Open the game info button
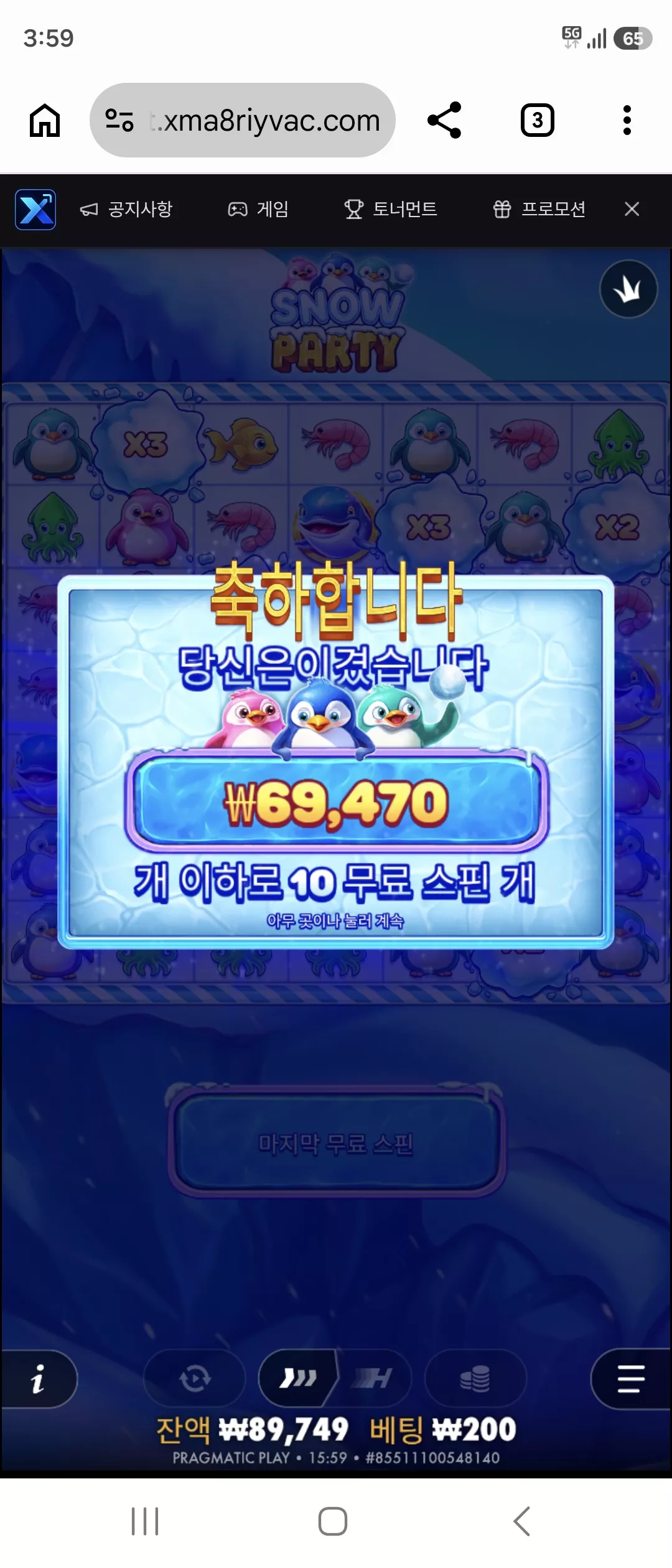Viewport: 672px width, 1568px height. click(x=39, y=1379)
